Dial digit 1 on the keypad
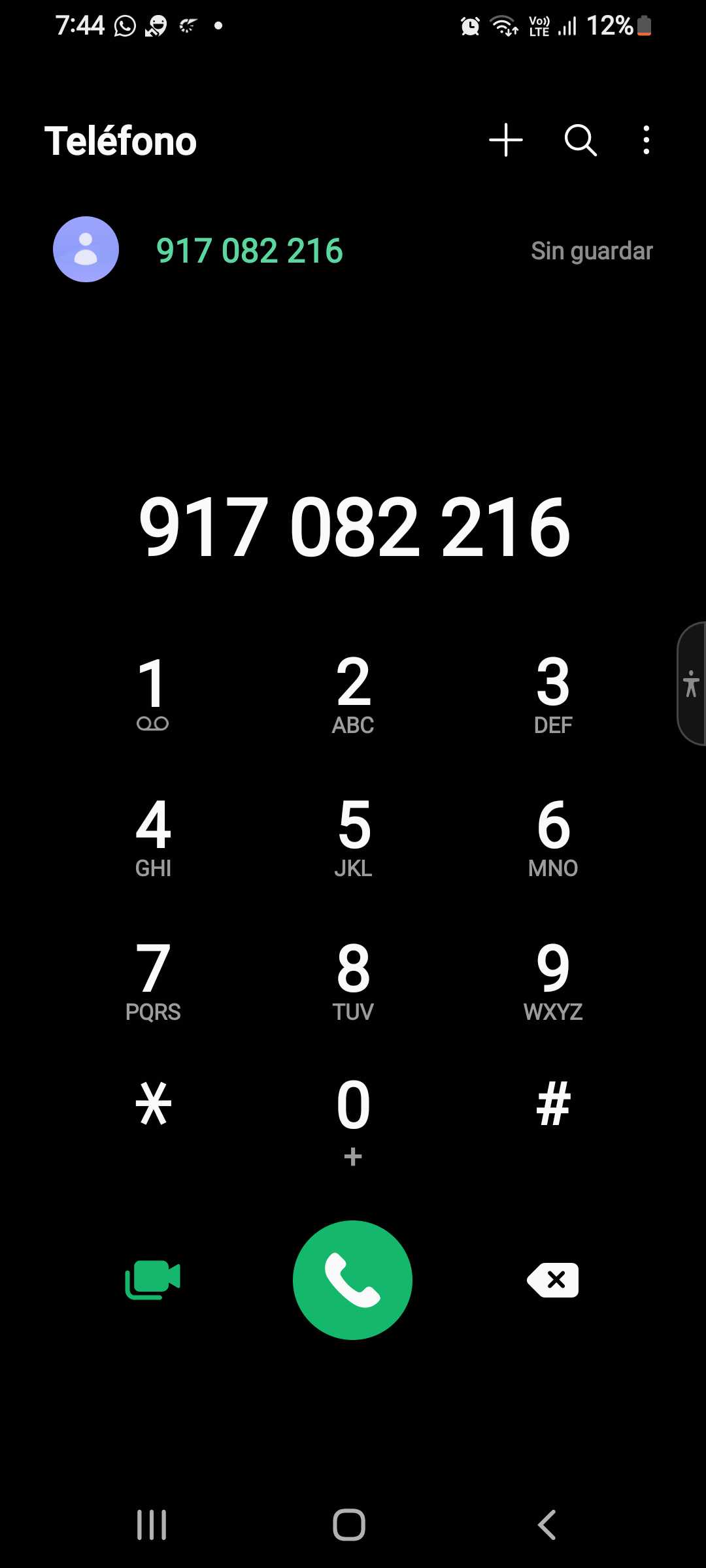706x1568 pixels. coord(153,694)
